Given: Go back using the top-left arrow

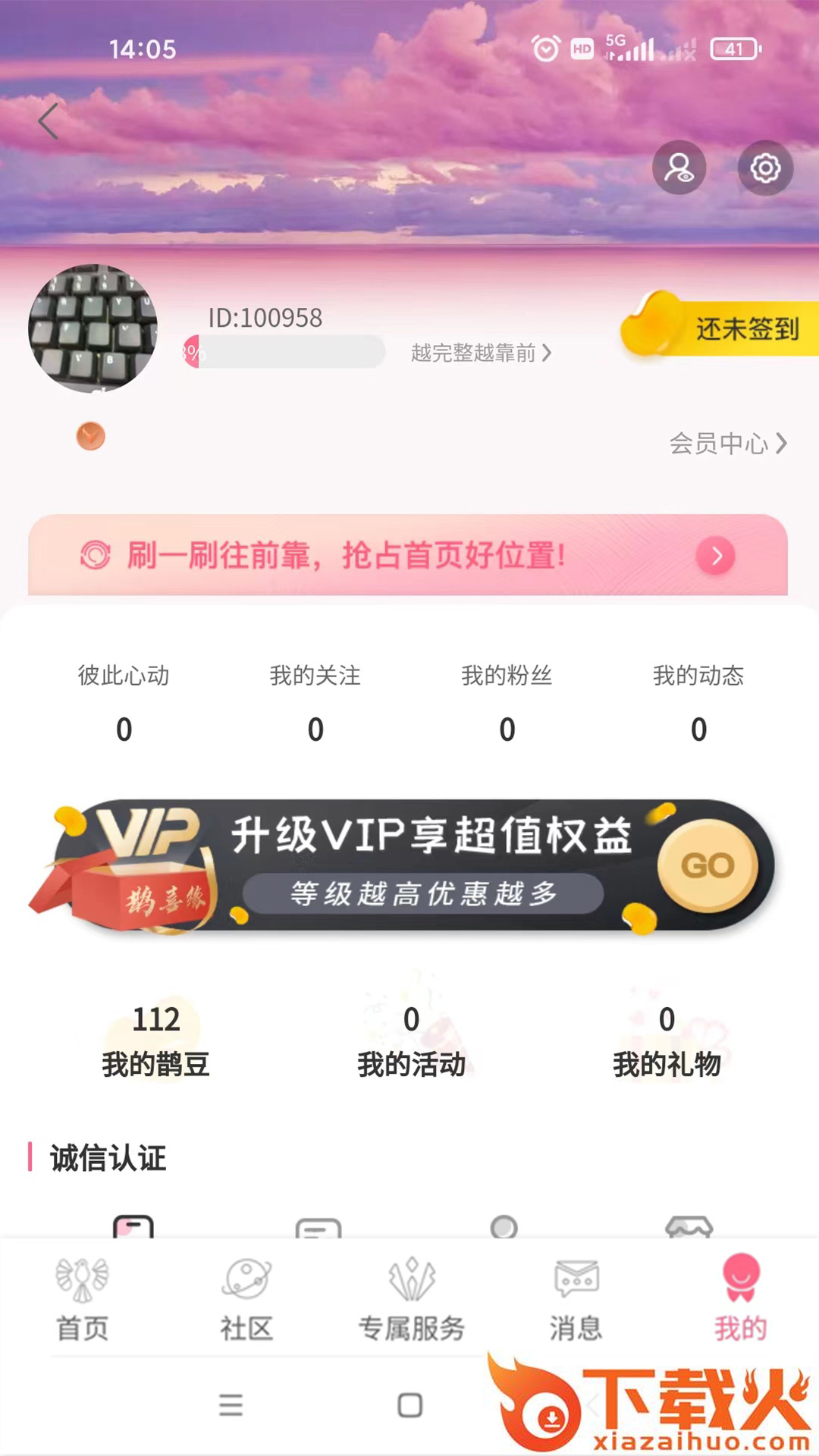Looking at the screenshot, I should point(49,121).
